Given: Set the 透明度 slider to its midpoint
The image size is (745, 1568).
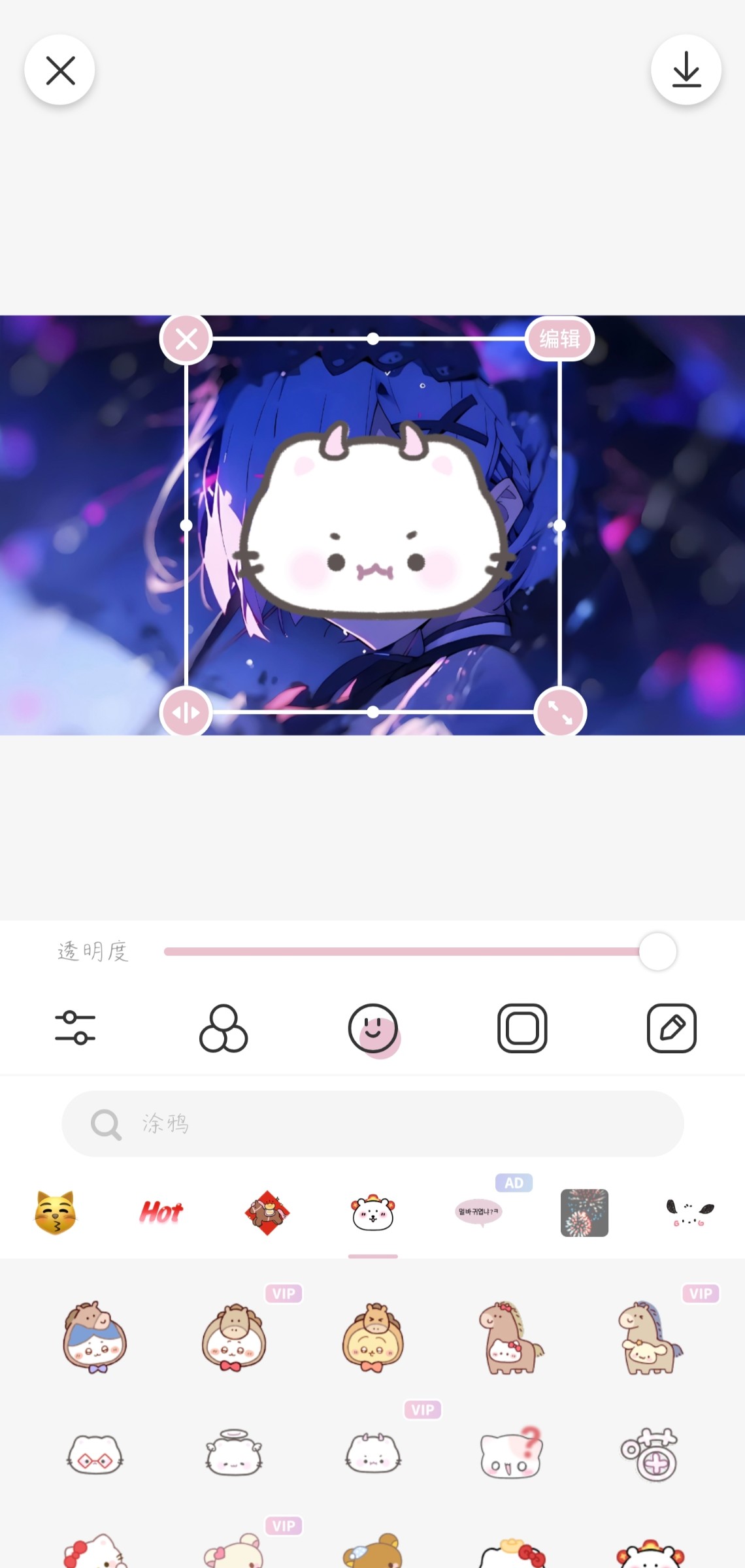Looking at the screenshot, I should point(420,951).
